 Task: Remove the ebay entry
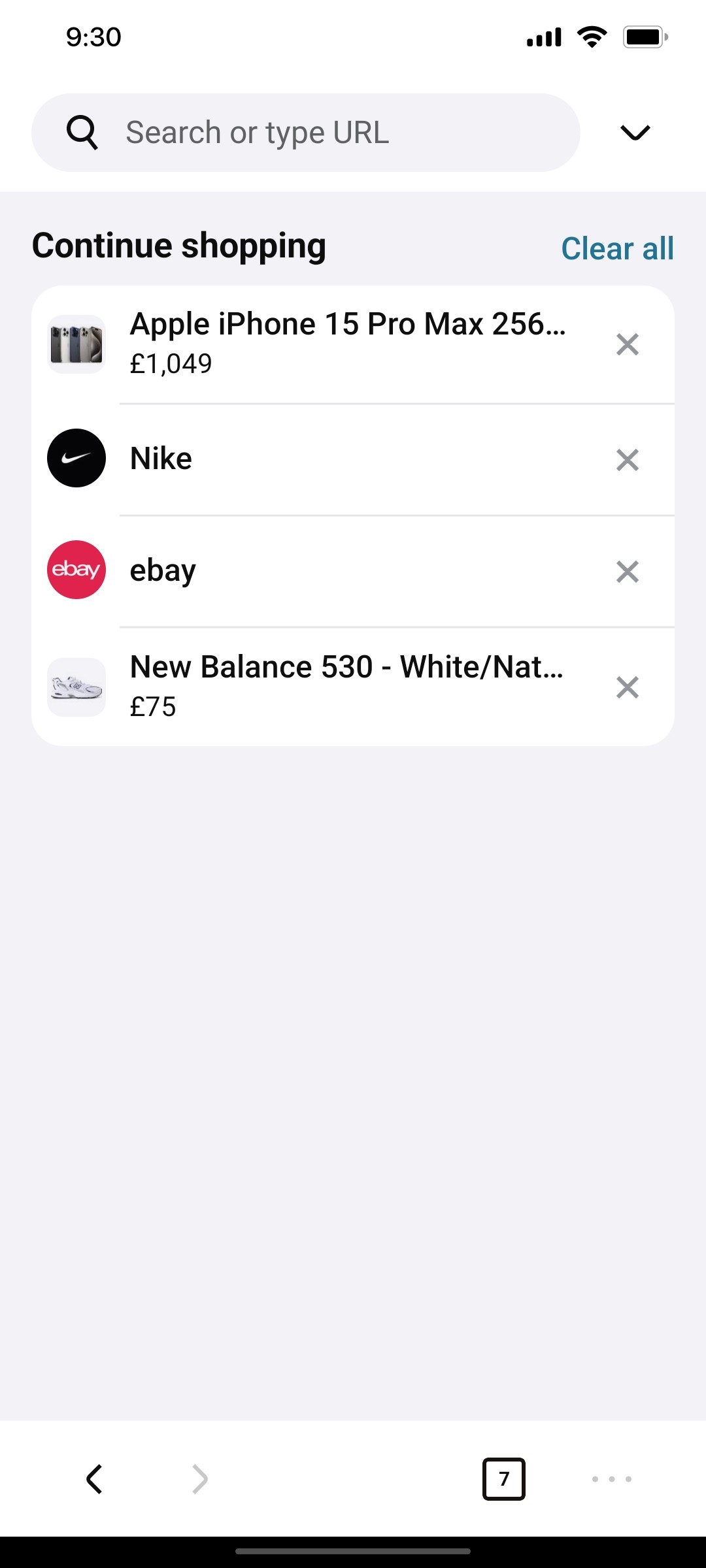click(627, 572)
